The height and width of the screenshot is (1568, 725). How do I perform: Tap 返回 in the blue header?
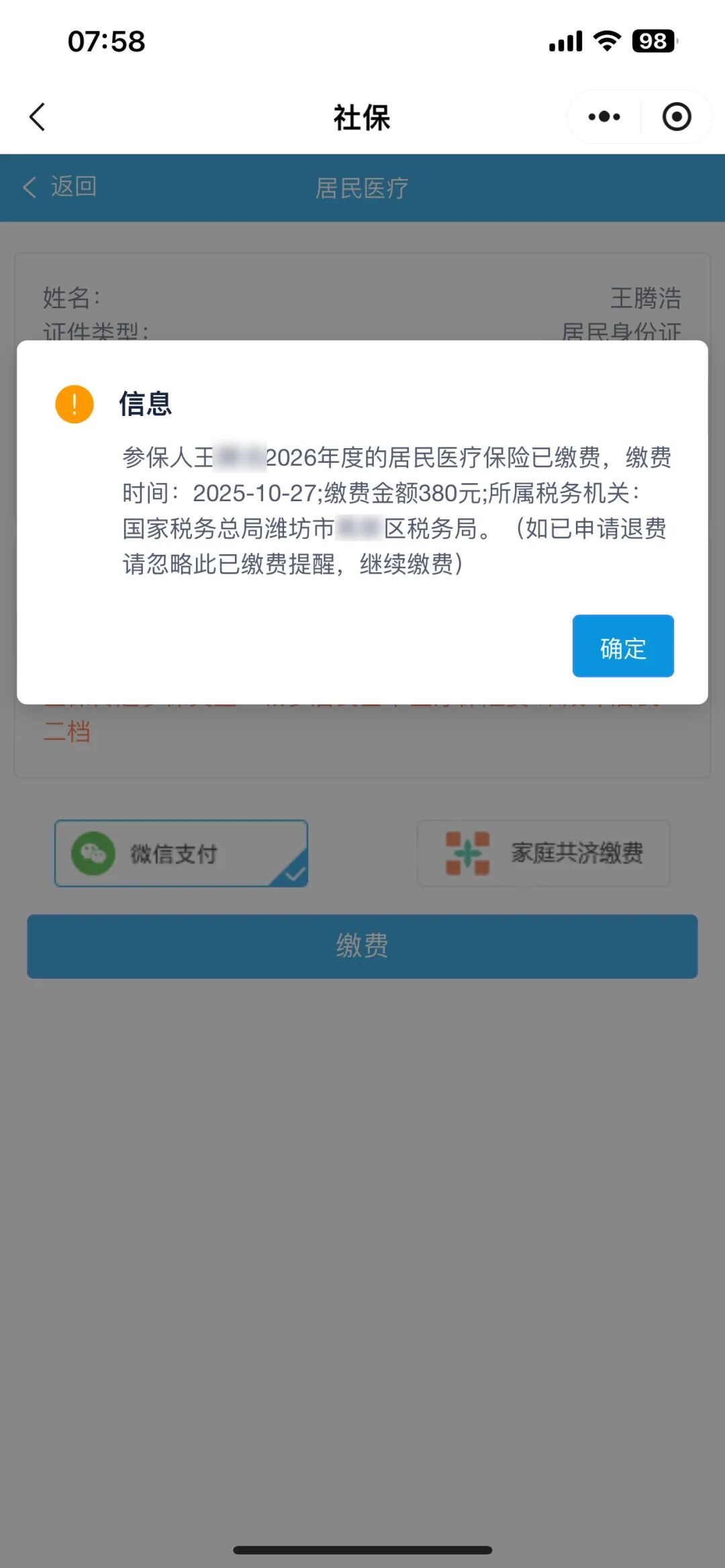pos(60,187)
